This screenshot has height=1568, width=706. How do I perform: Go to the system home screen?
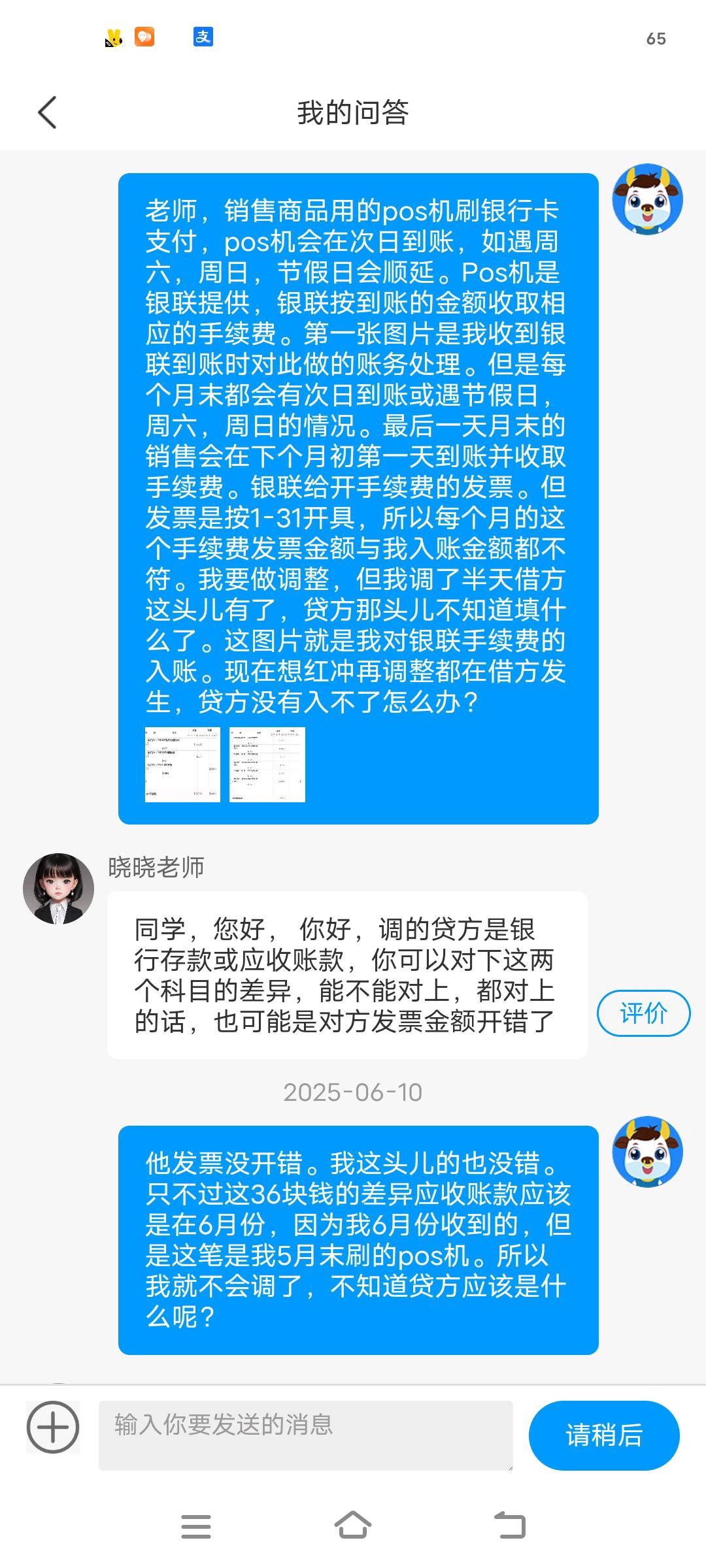[x=353, y=1526]
